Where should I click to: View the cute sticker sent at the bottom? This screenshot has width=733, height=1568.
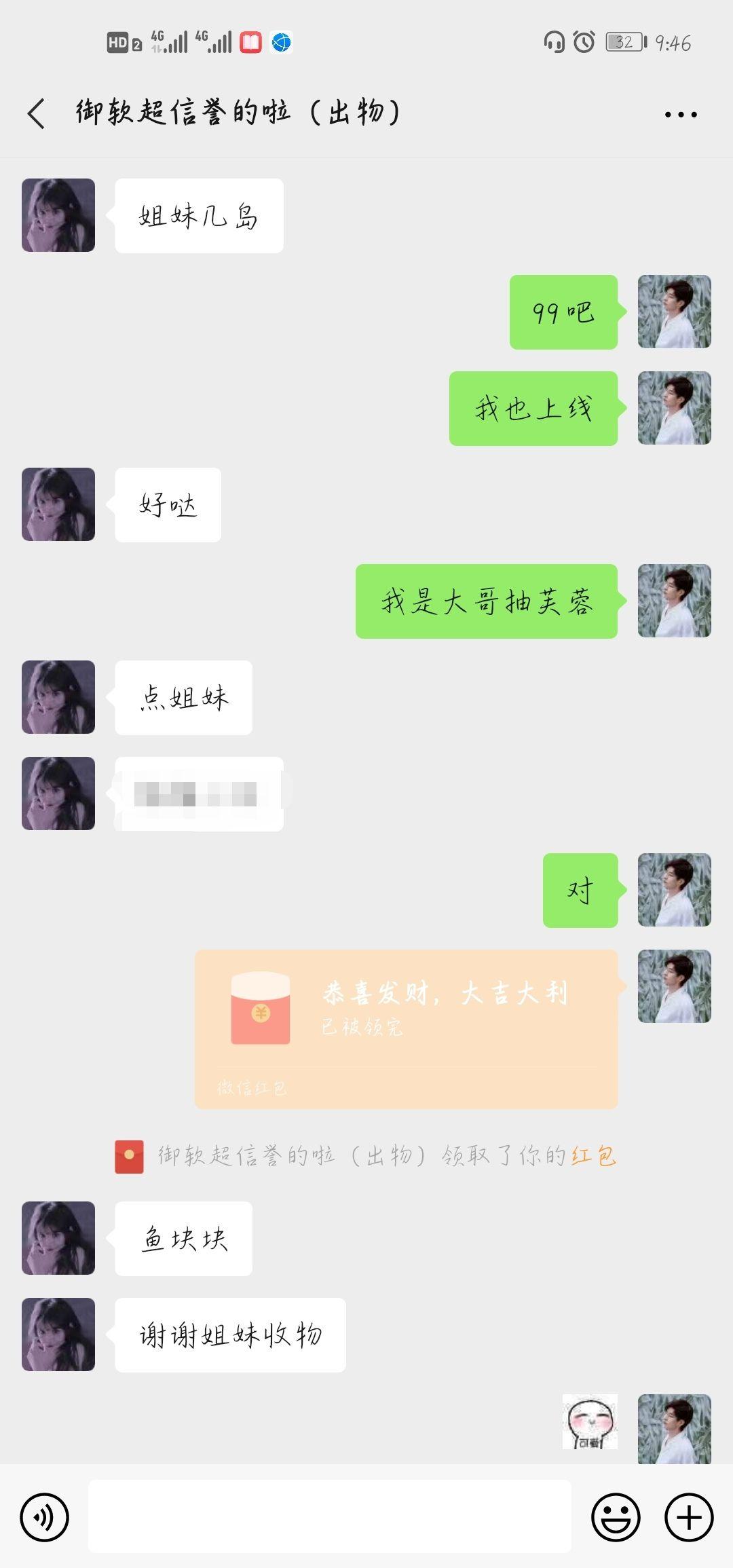[590, 1421]
